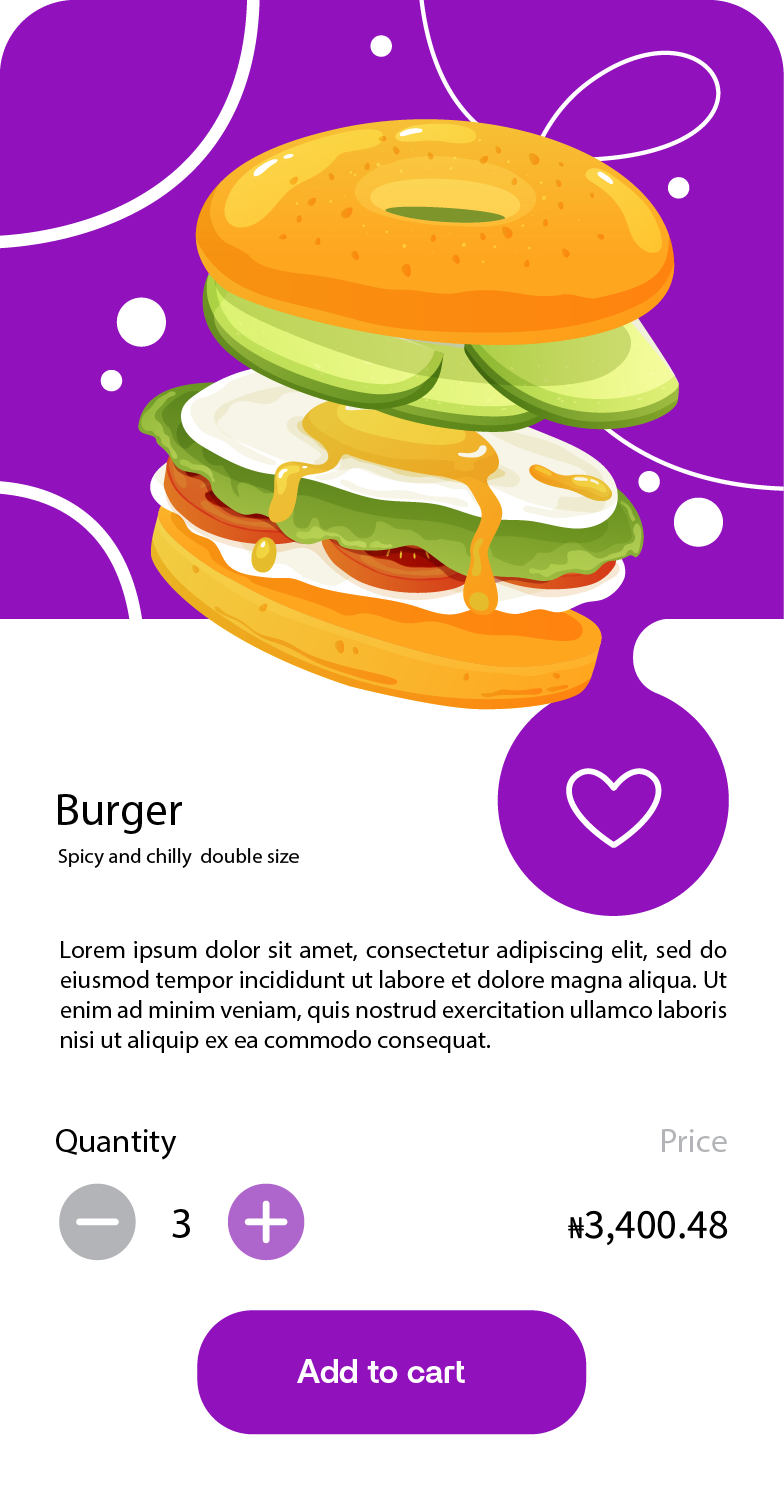The height and width of the screenshot is (1492, 784).
Task: Click the Price column label
Action: 694,1140
